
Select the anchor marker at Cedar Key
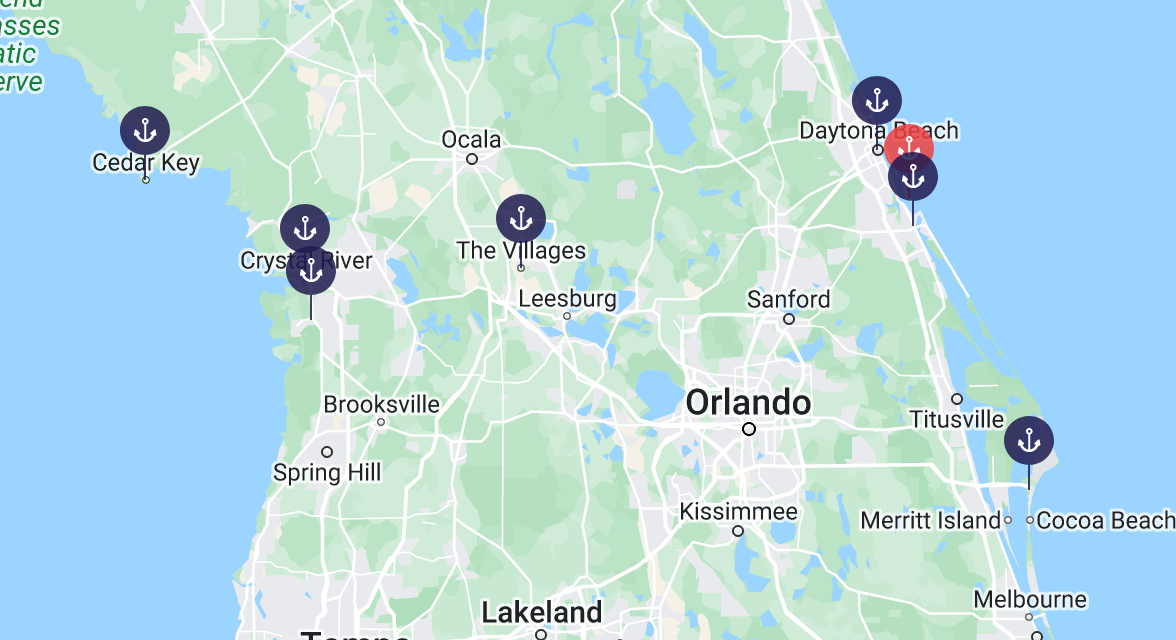145,131
